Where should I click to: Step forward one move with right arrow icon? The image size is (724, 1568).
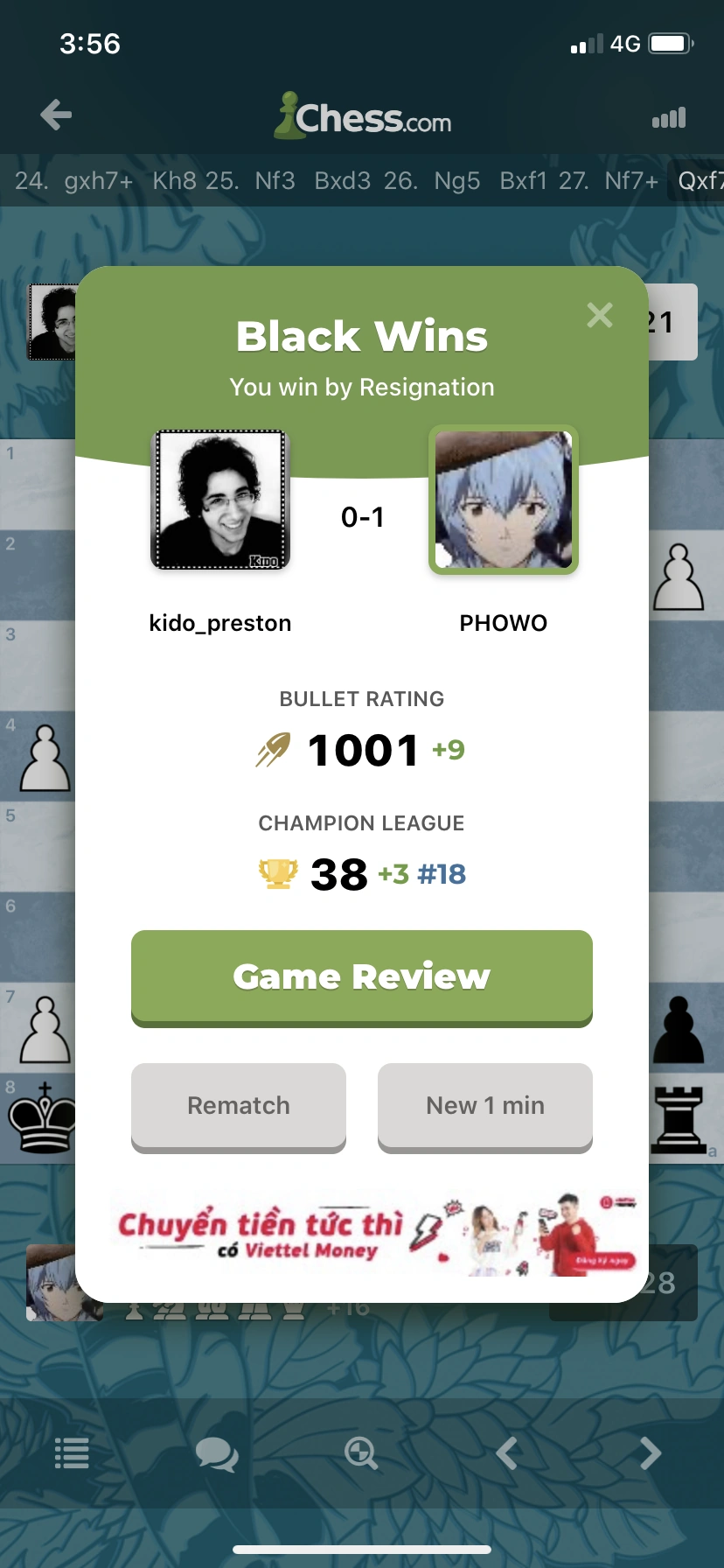(651, 1452)
